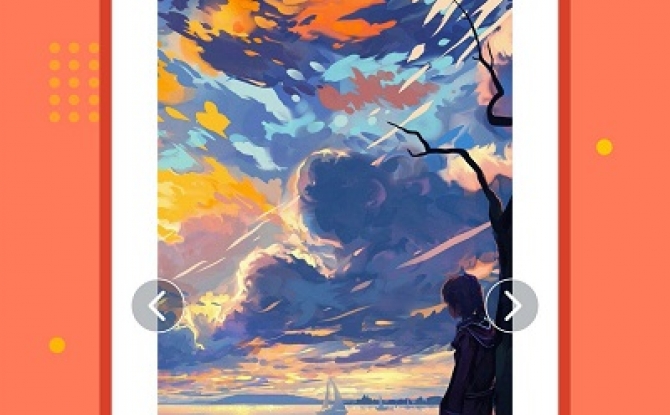Go to the next image
Screen dimensions: 670x415
pos(511,305)
